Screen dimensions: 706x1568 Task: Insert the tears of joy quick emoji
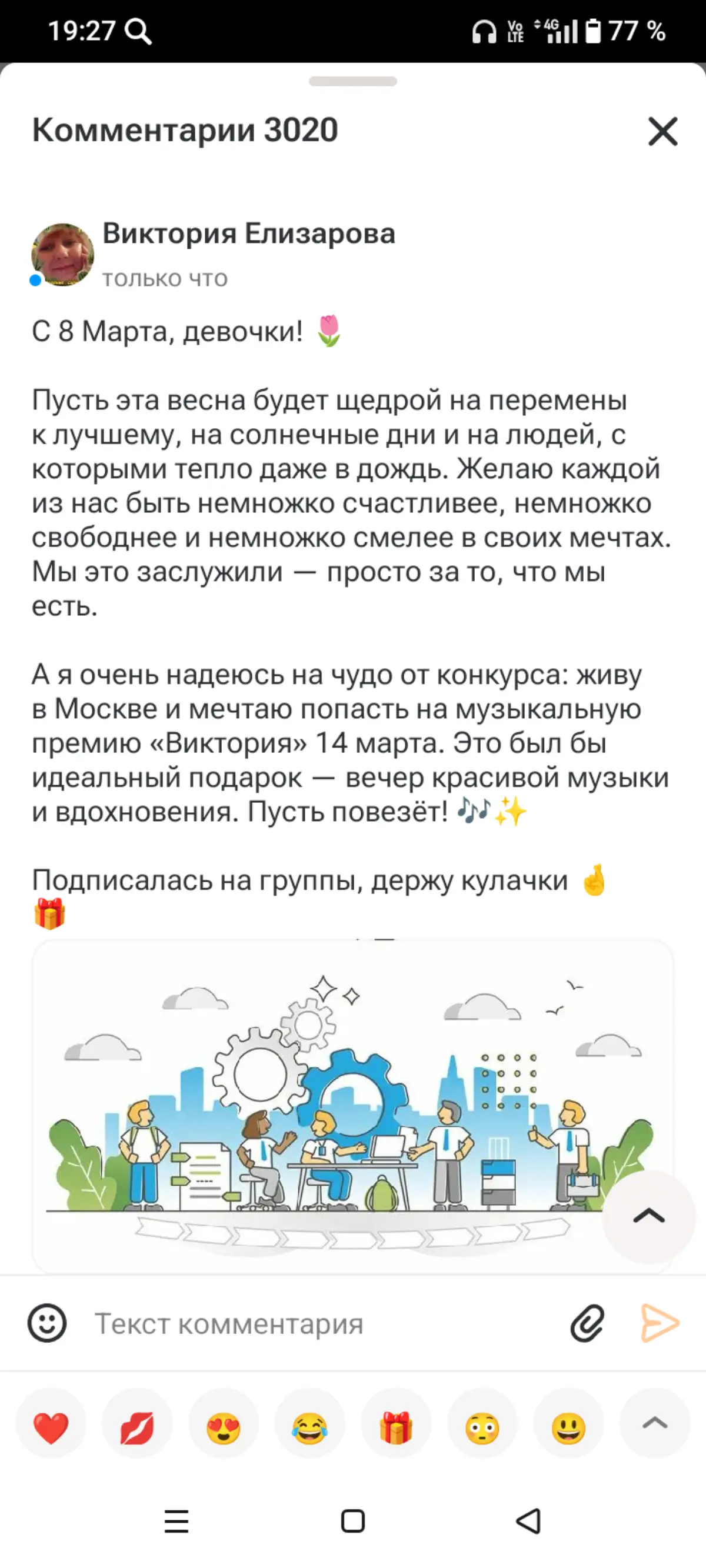pos(309,1427)
